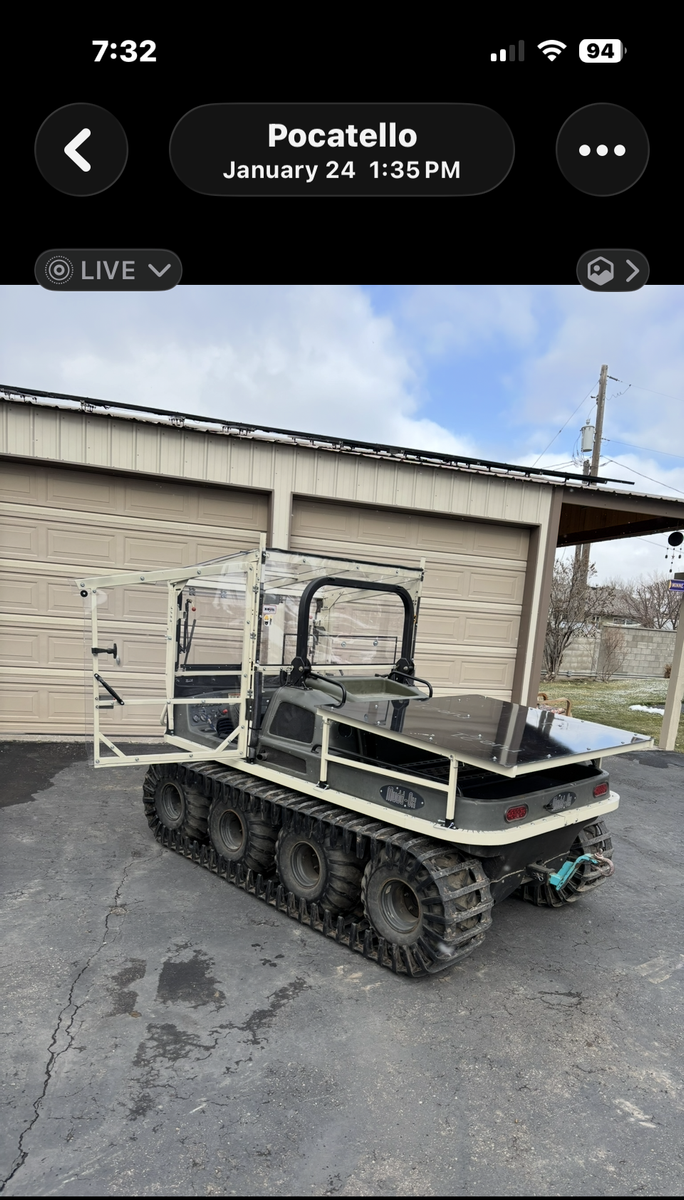
Task: Go back to the photo library
Action: point(81,150)
